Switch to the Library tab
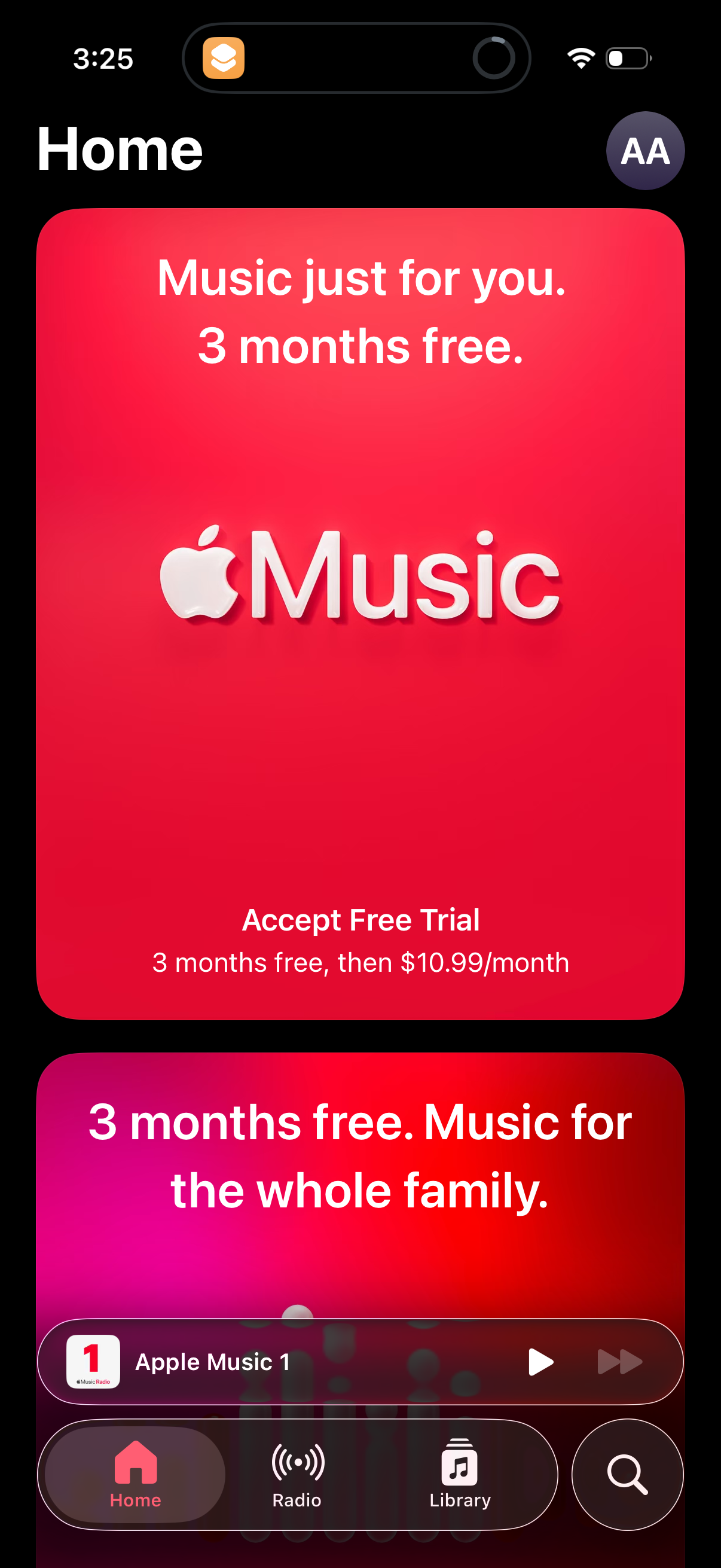721x1568 pixels. pyautogui.click(x=459, y=1476)
